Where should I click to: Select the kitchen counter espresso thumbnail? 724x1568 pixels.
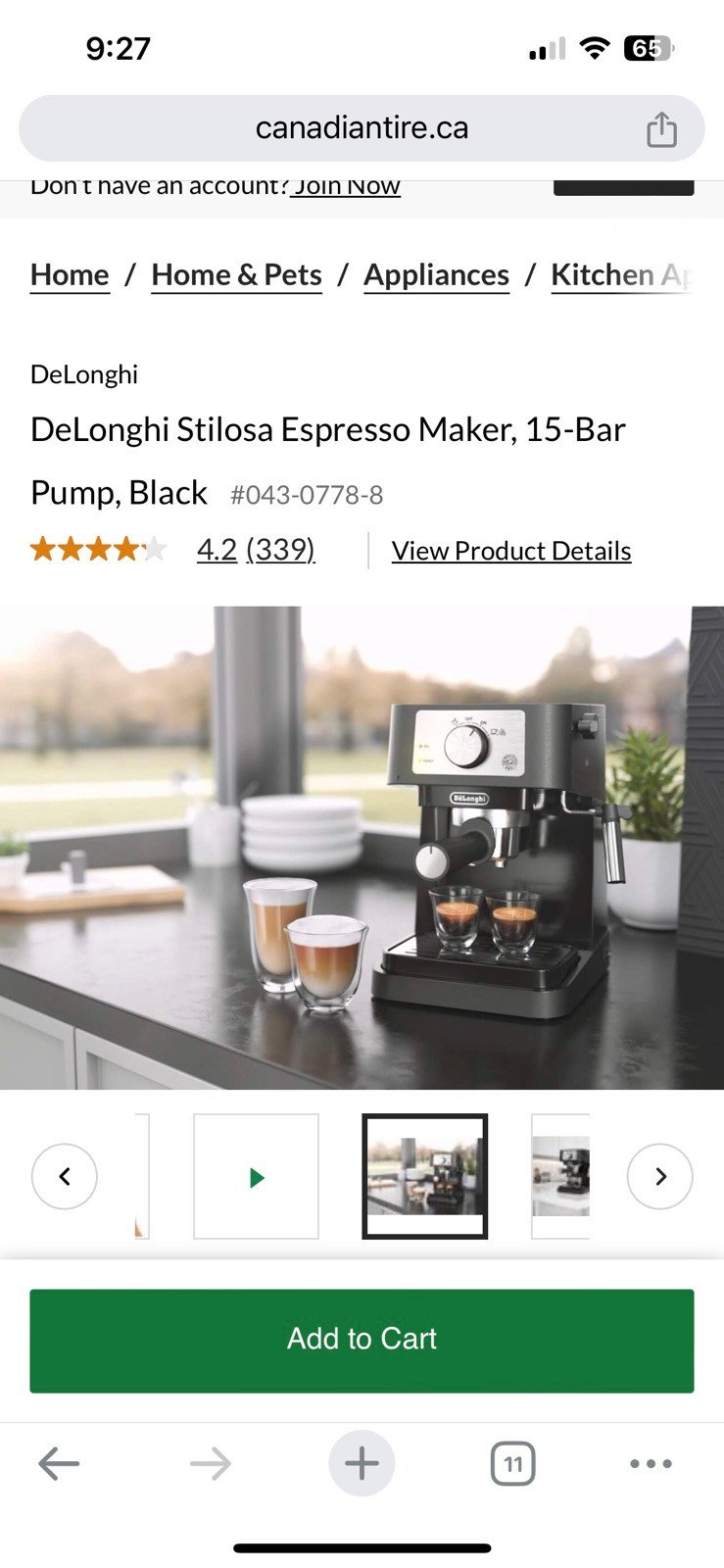tap(424, 1174)
